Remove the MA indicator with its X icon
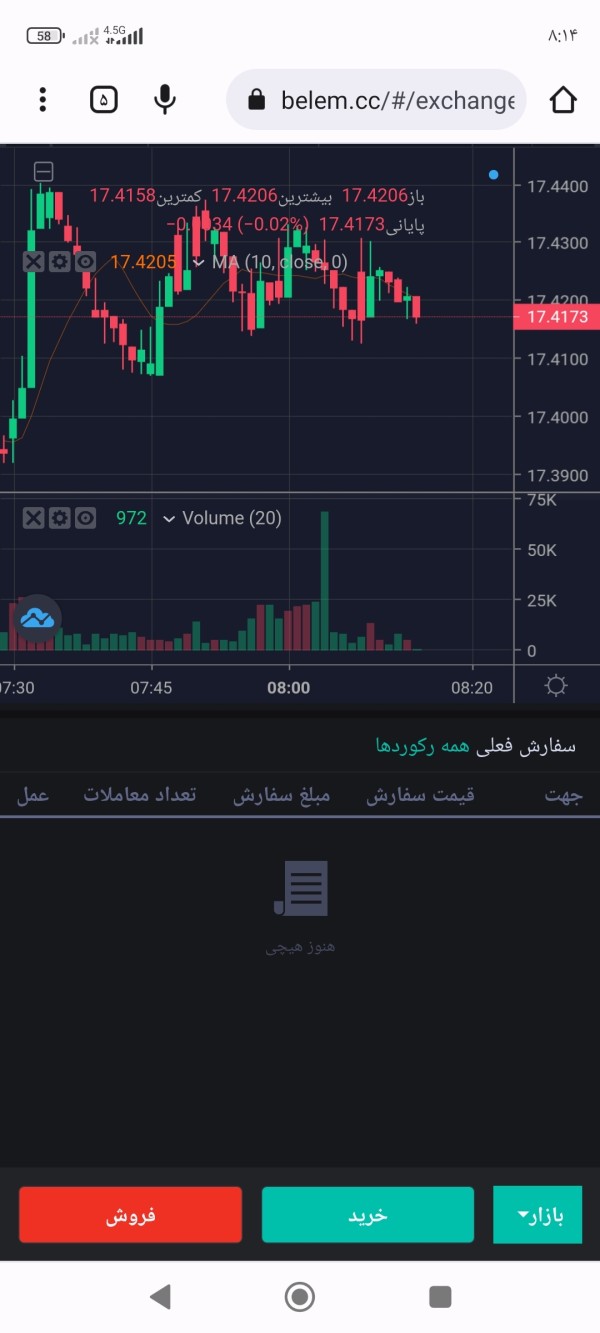 point(33,262)
